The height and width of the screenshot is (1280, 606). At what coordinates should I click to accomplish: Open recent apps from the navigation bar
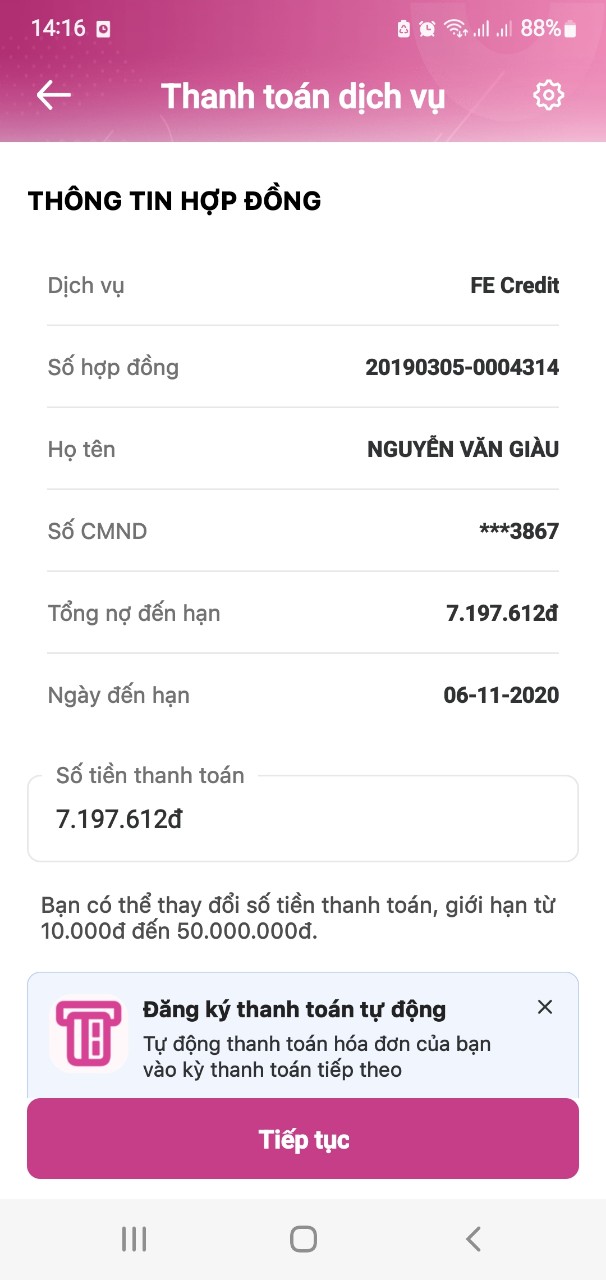(134, 1240)
